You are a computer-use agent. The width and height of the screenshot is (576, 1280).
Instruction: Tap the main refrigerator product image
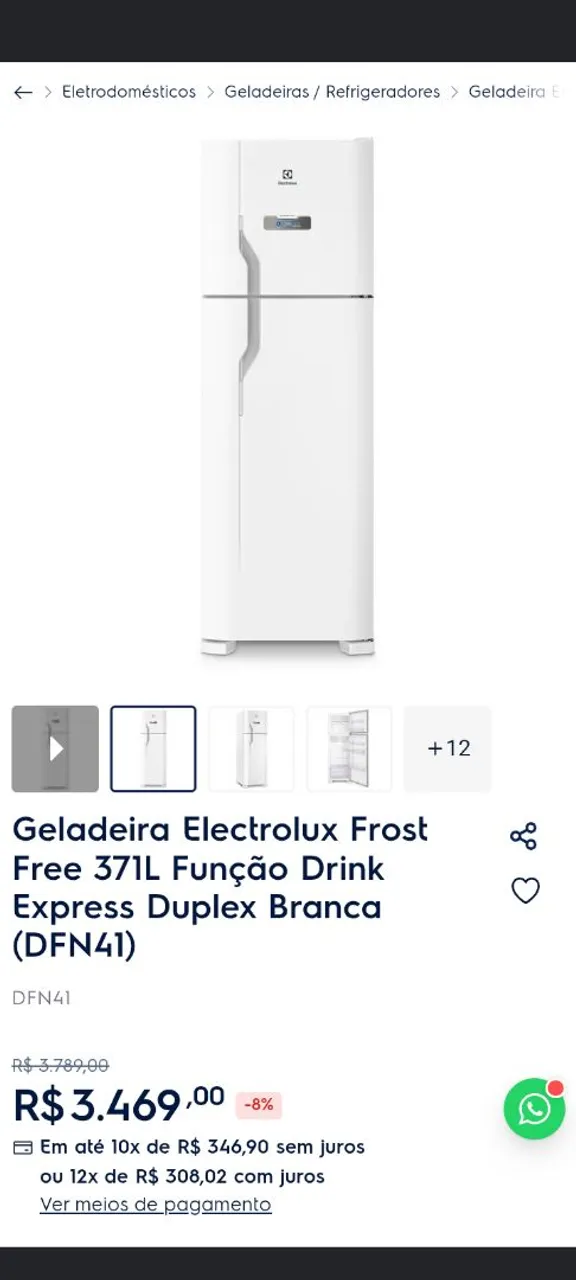coord(287,398)
